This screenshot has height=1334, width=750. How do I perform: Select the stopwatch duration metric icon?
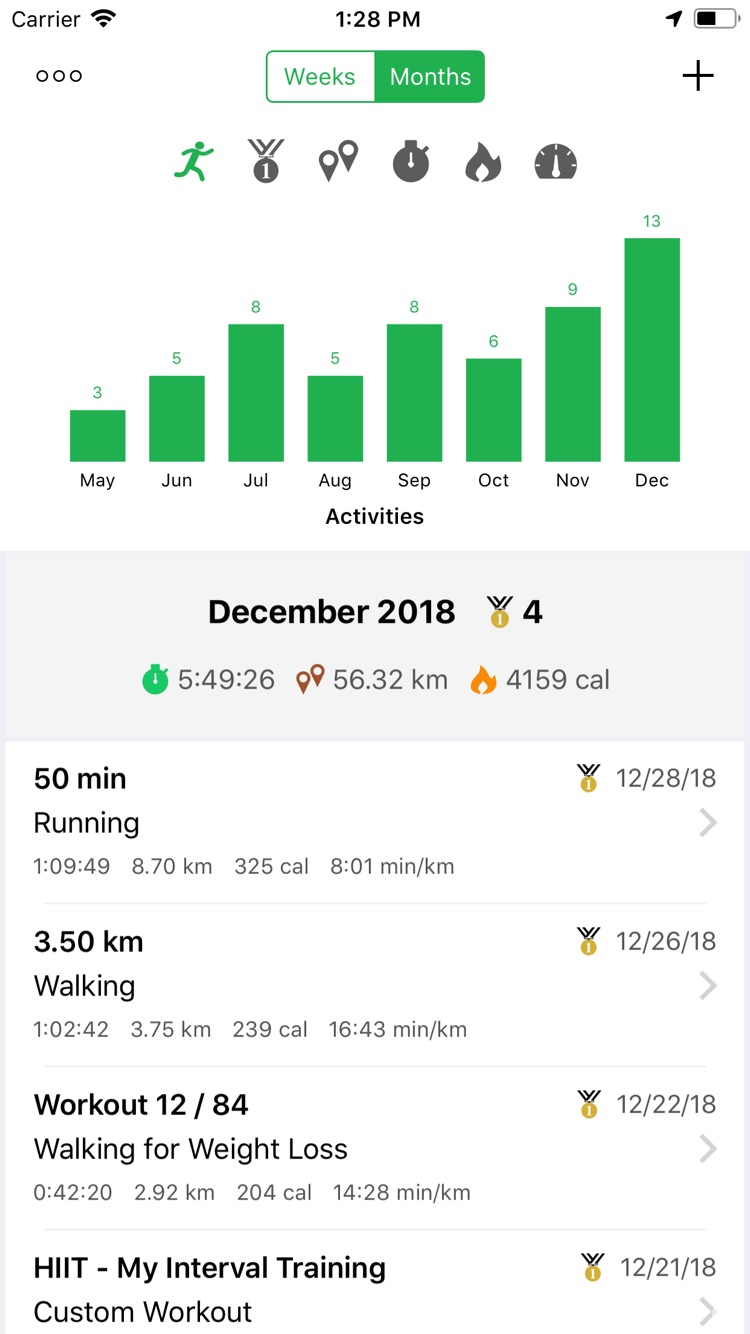tap(410, 160)
